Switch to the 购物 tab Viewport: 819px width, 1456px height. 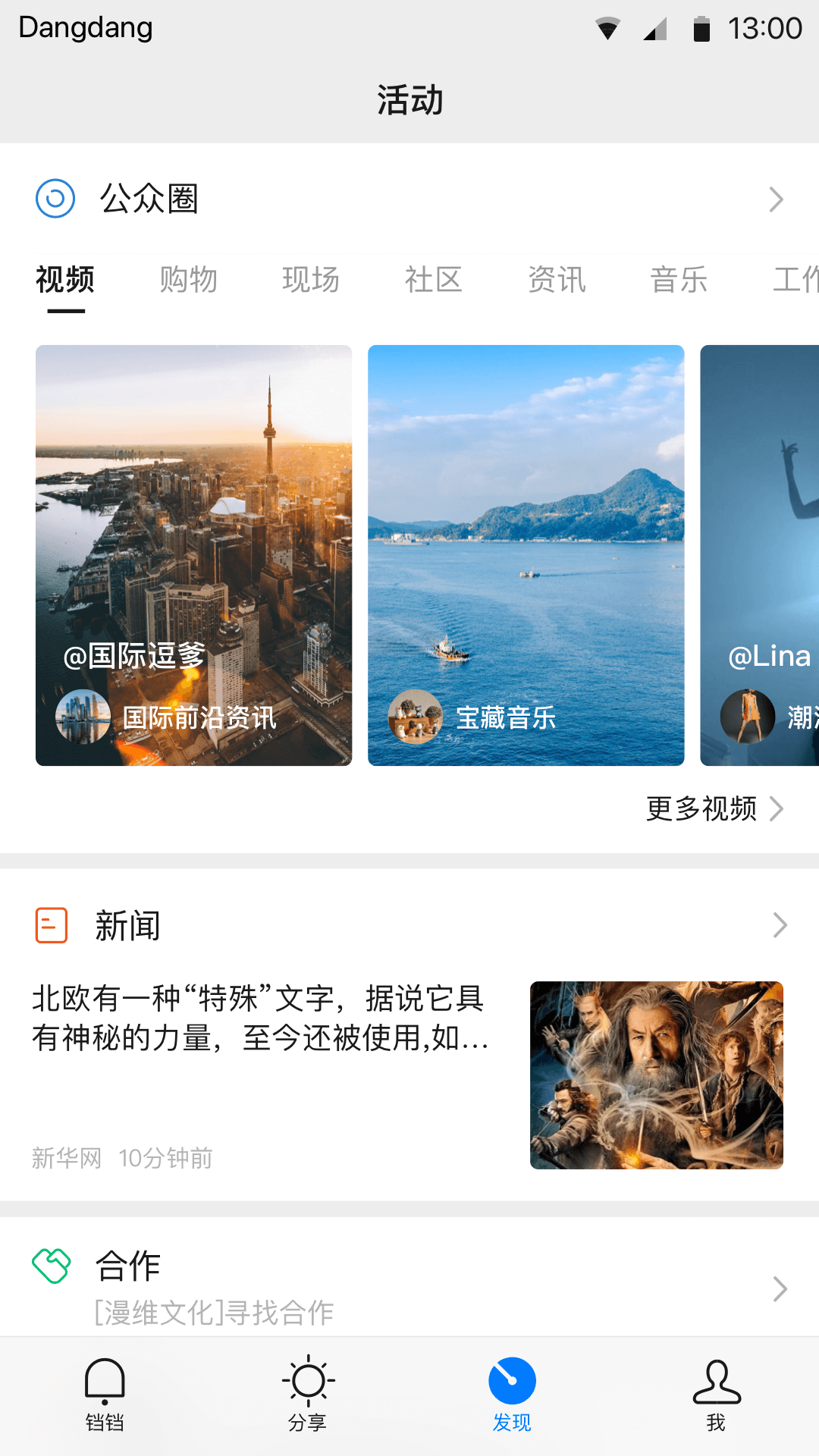(x=188, y=280)
